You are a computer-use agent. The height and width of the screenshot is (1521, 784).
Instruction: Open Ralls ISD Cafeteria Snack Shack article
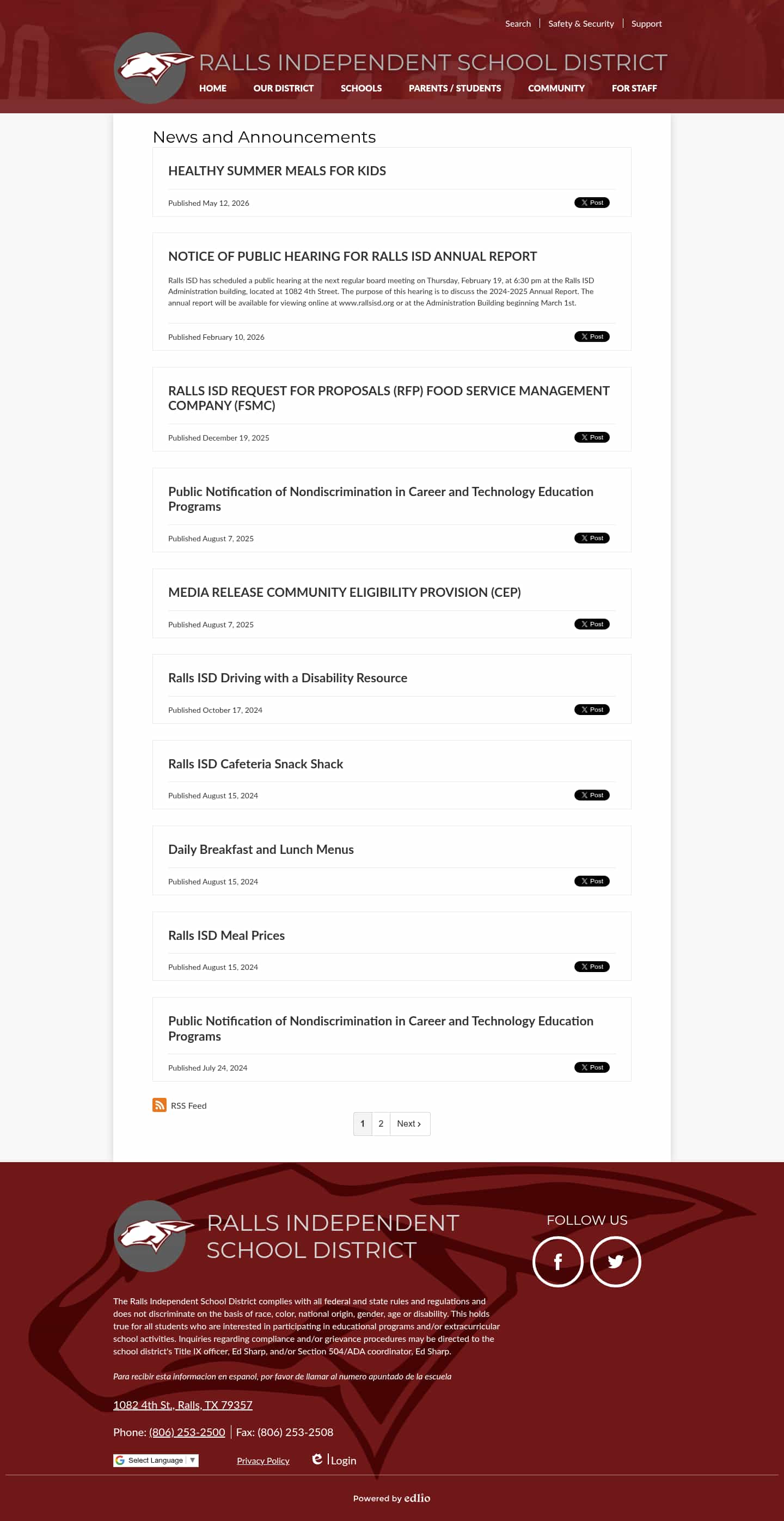pos(256,764)
